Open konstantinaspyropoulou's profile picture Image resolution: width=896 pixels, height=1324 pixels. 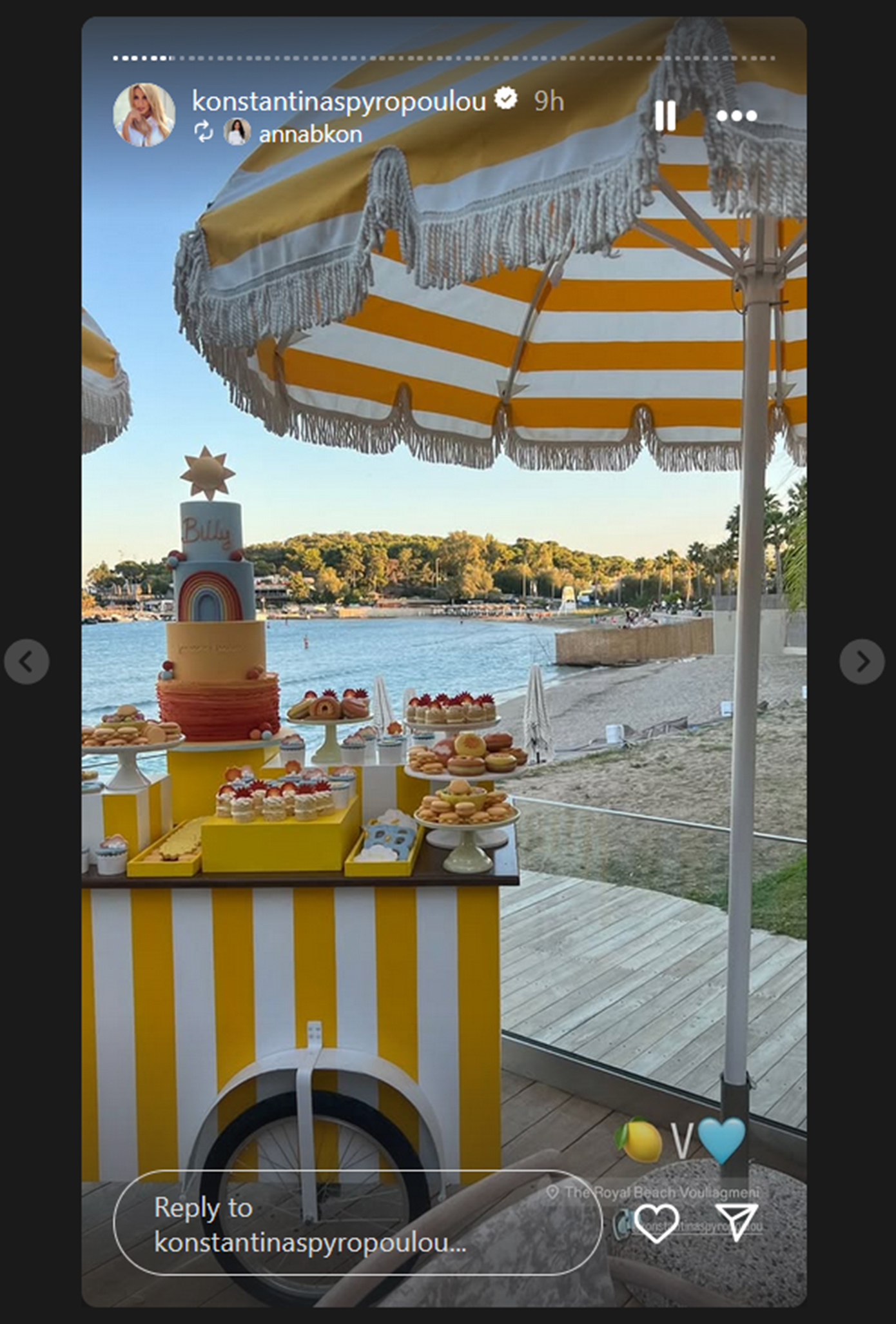tap(144, 115)
